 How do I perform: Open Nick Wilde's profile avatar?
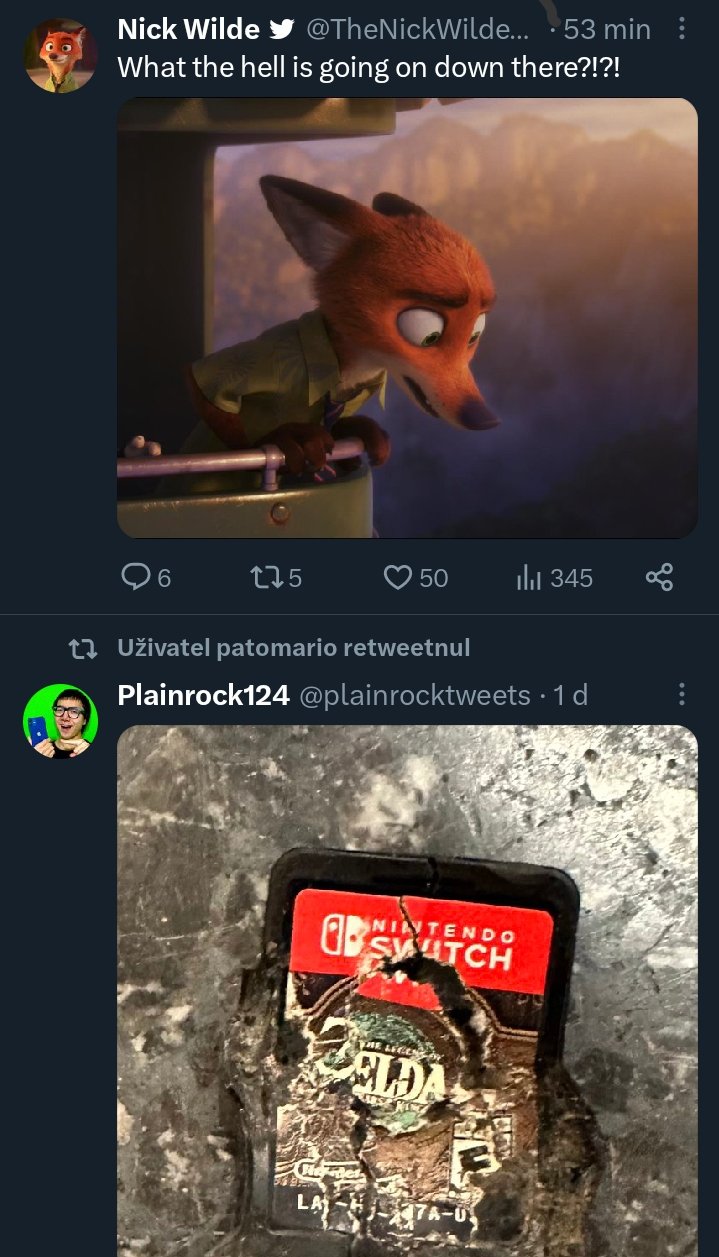pos(60,55)
